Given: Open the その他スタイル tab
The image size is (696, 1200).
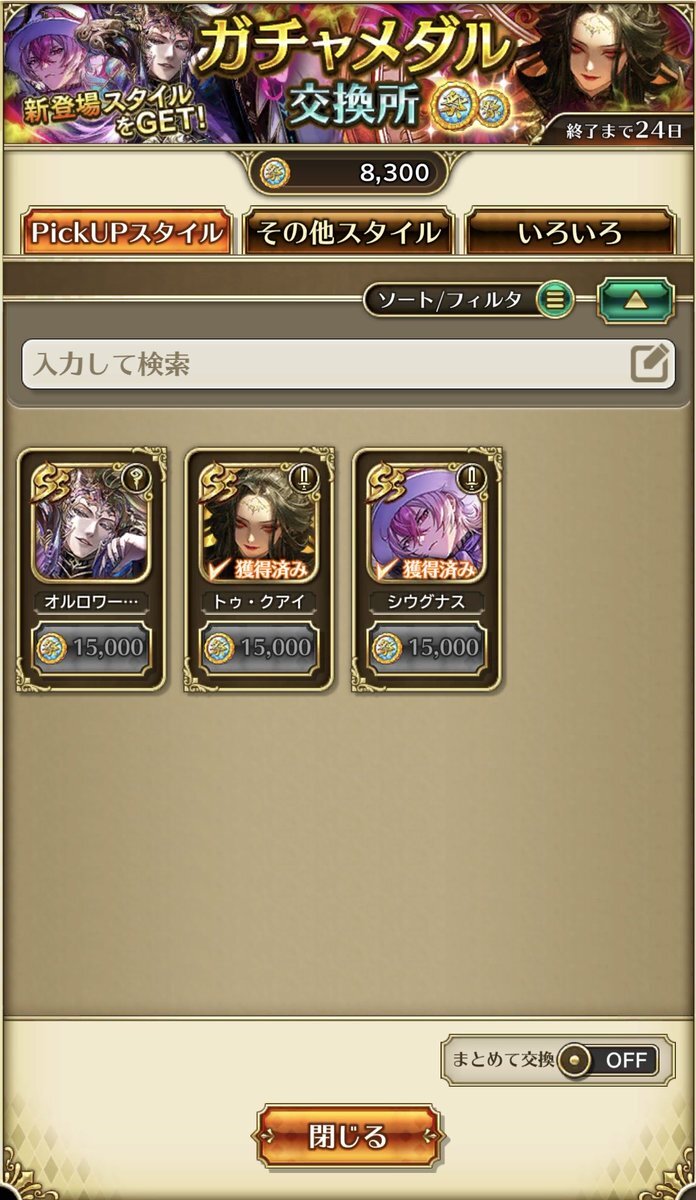Looking at the screenshot, I should point(348,233).
